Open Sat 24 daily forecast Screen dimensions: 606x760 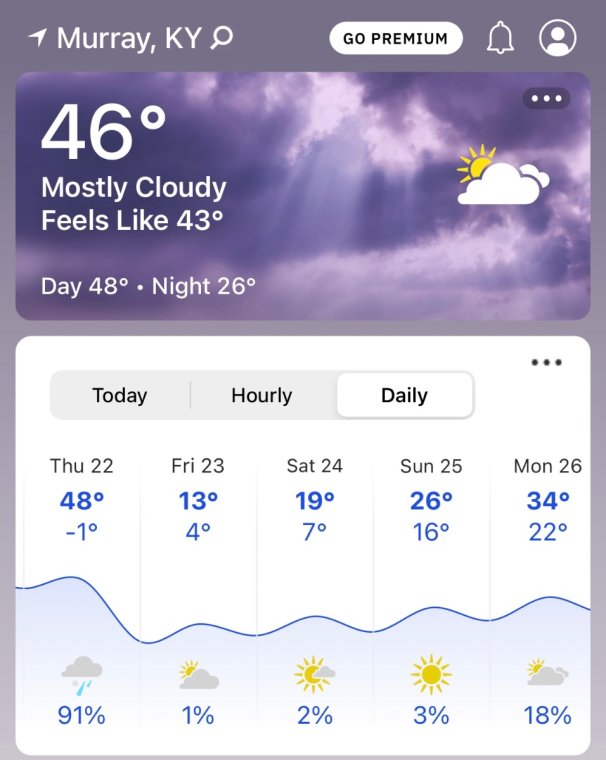pos(314,590)
